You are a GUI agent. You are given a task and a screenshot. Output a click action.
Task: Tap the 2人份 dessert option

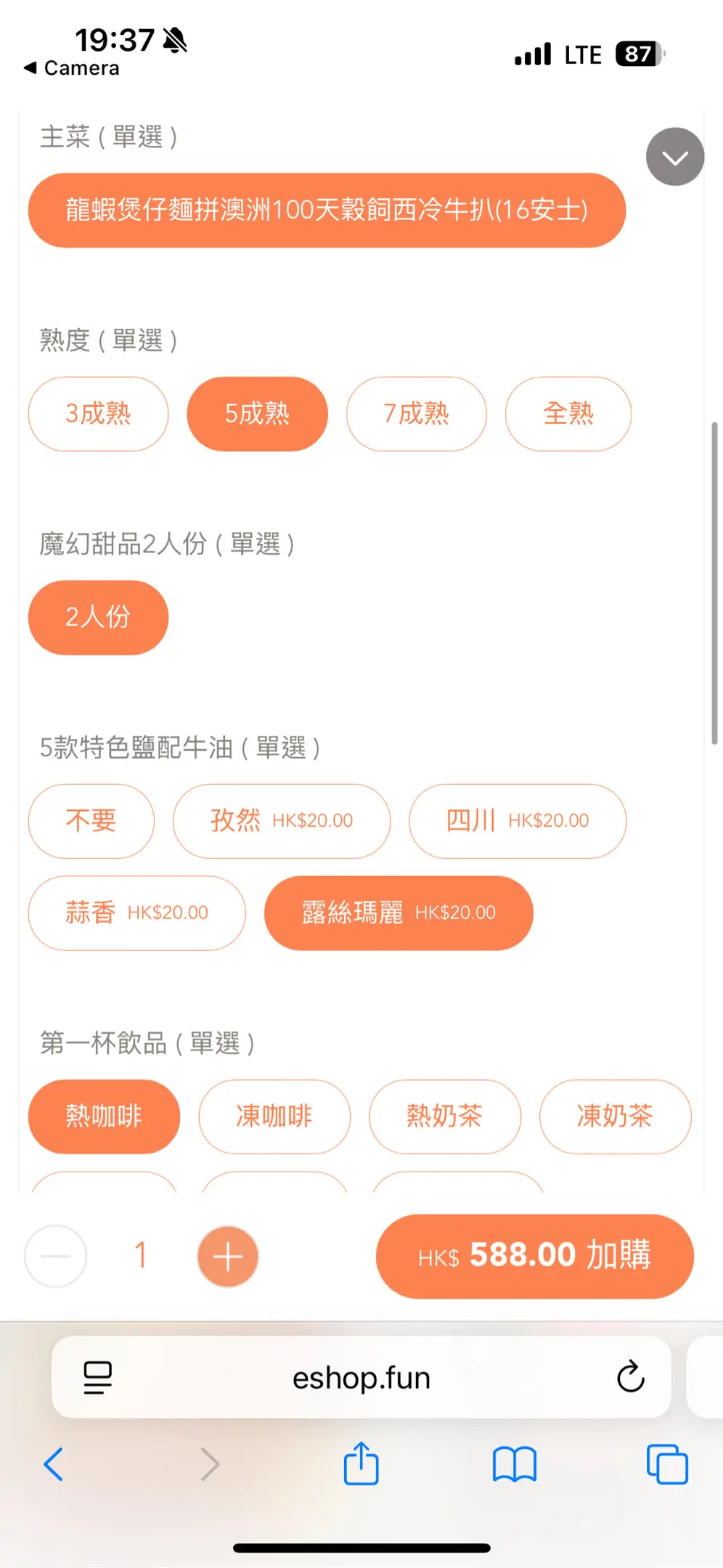(98, 617)
